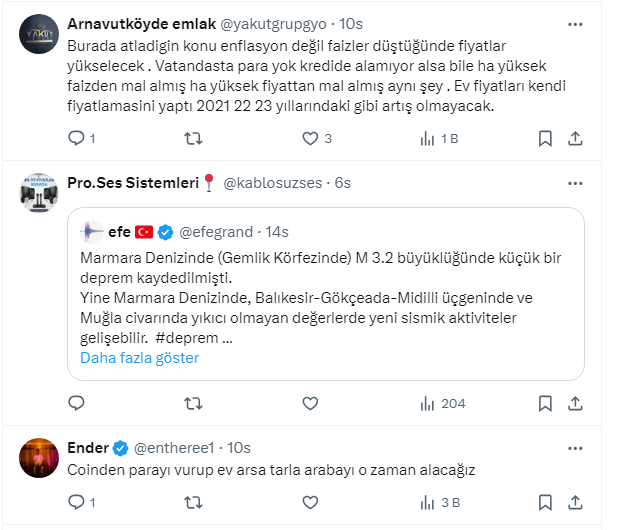Like Ender's tweet about Coin
Image resolution: width=623 pixels, height=530 pixels.
310,503
